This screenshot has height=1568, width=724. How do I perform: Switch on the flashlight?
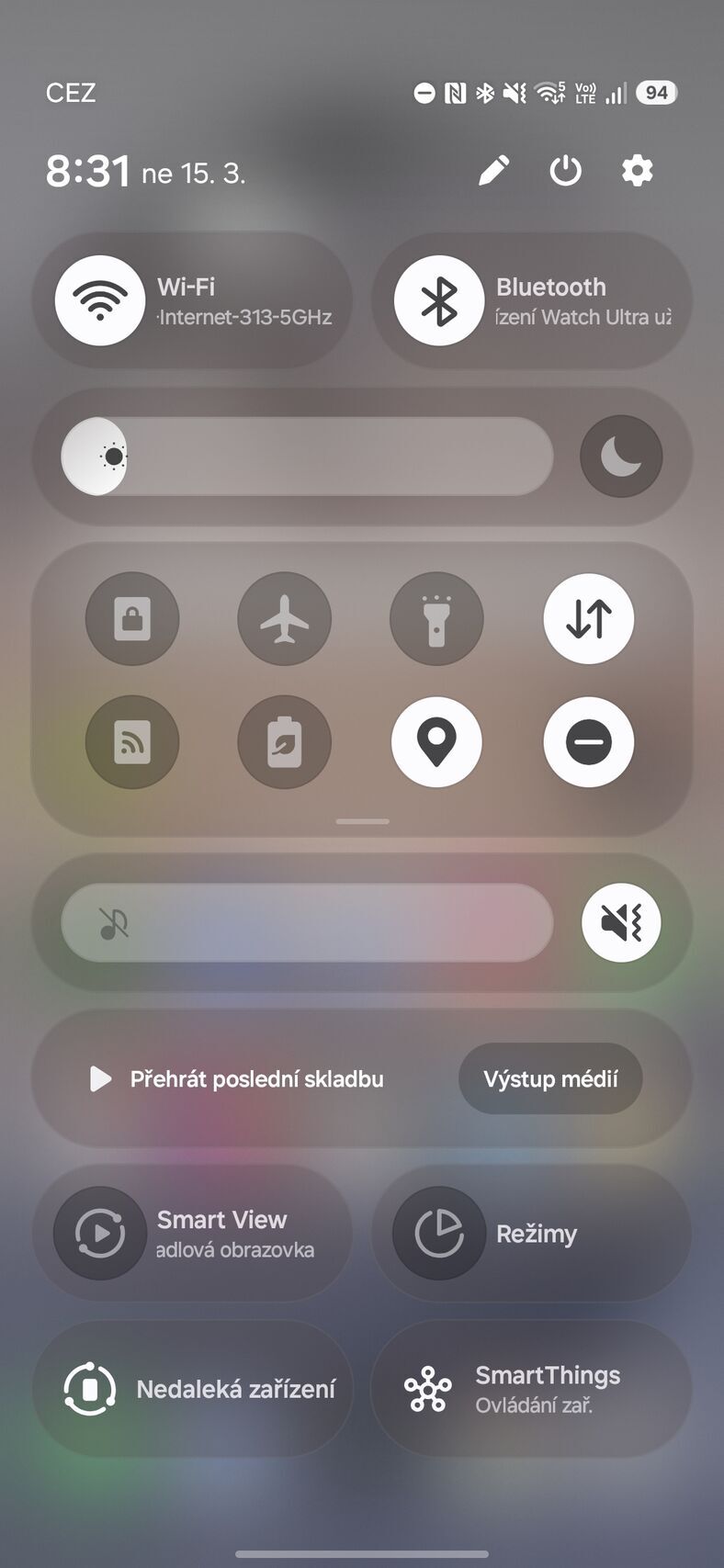pos(436,619)
